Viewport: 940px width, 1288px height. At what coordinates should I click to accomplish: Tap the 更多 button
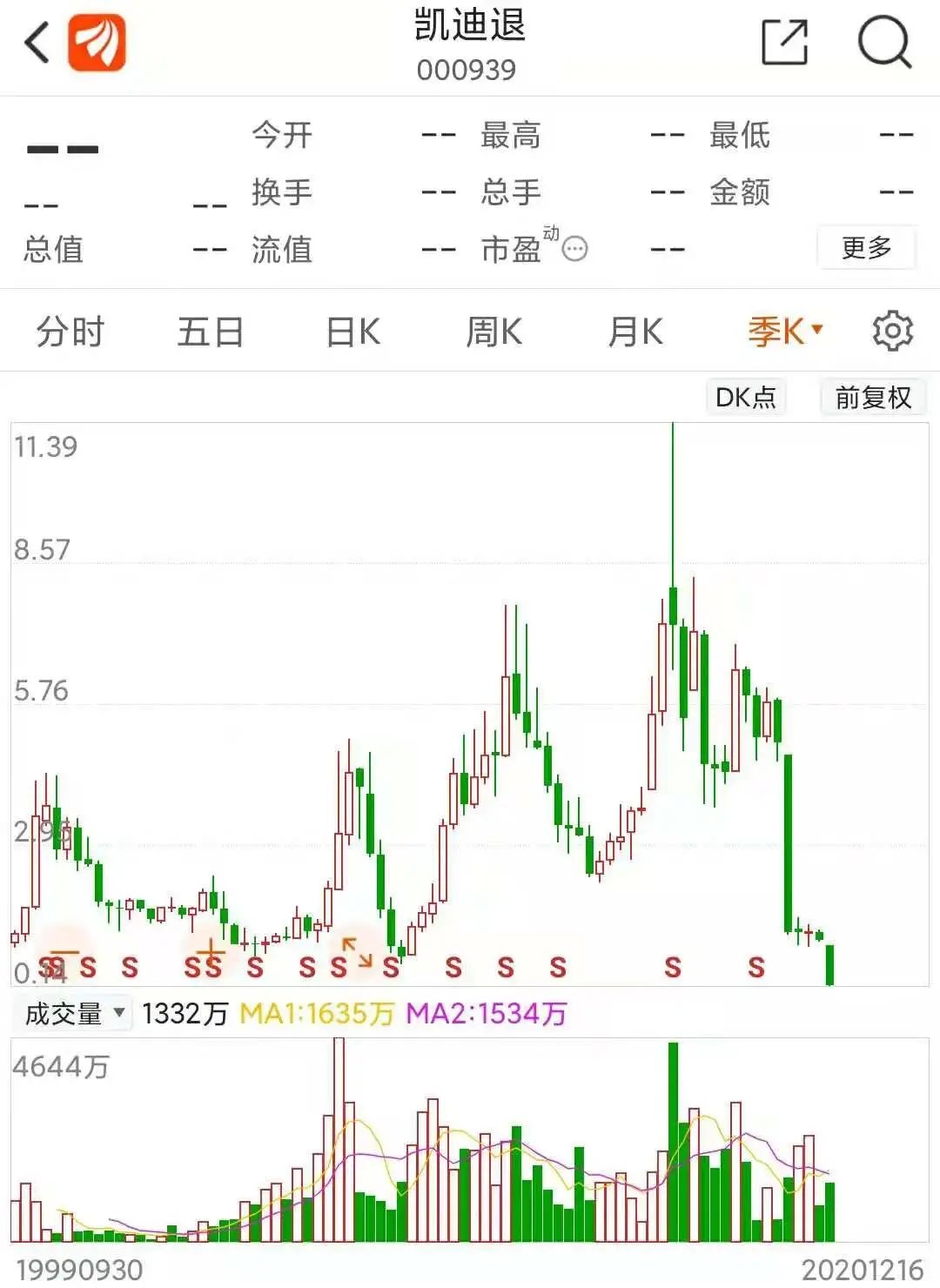point(866,248)
